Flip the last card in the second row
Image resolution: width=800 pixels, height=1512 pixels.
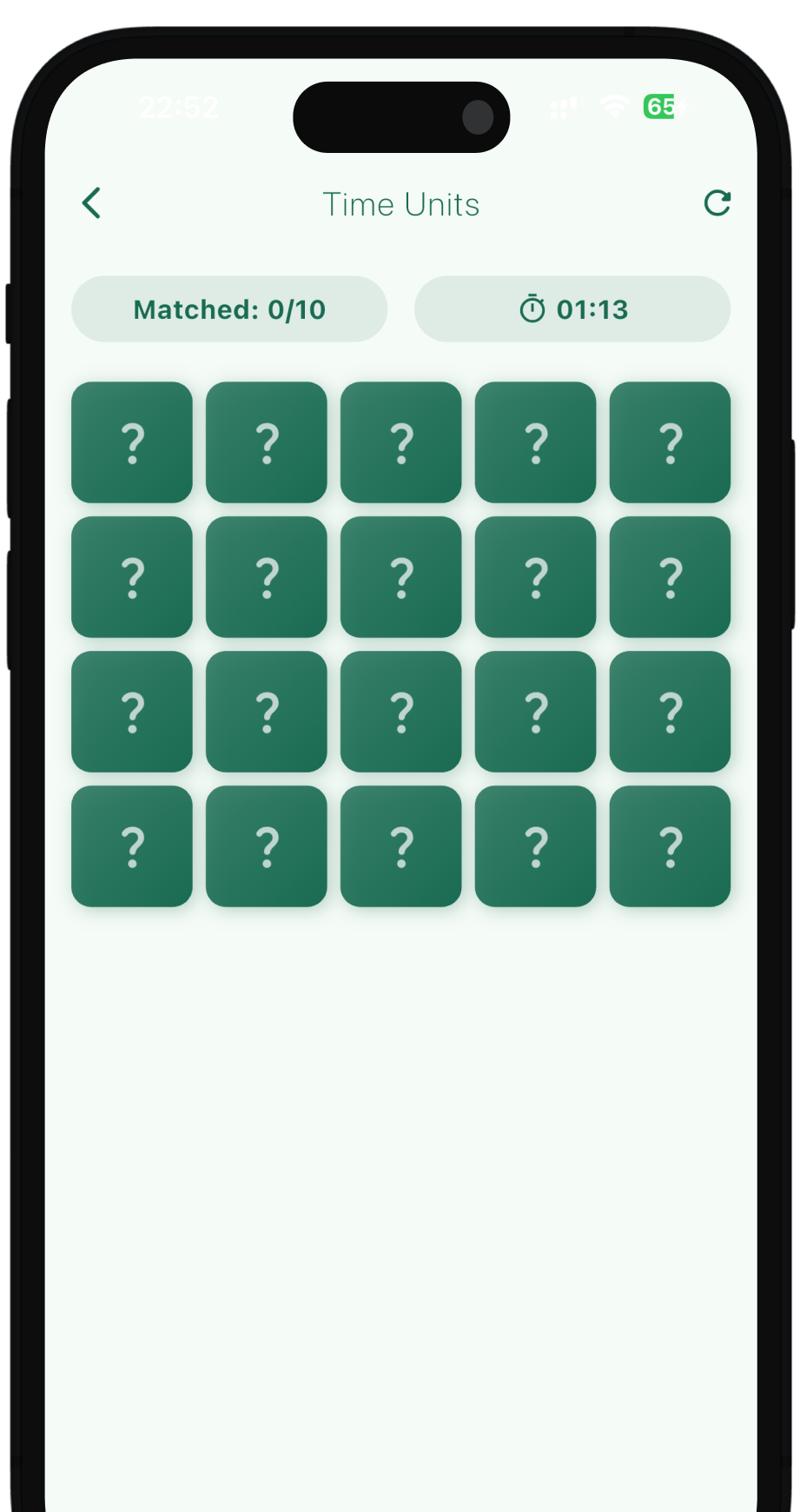tap(670, 577)
